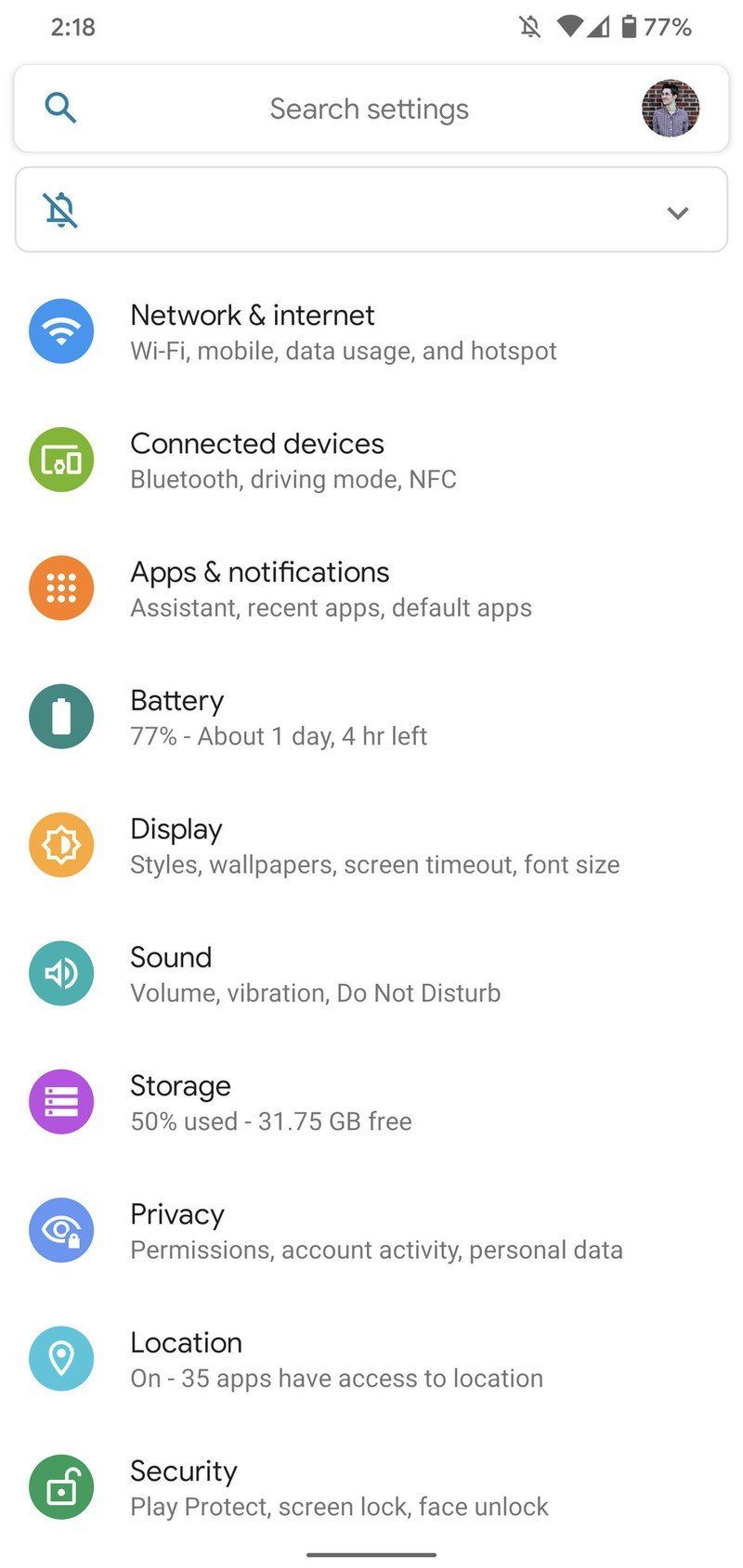Open Security via the padlock icon
Image resolution: width=743 pixels, height=1568 pixels.
click(61, 1486)
